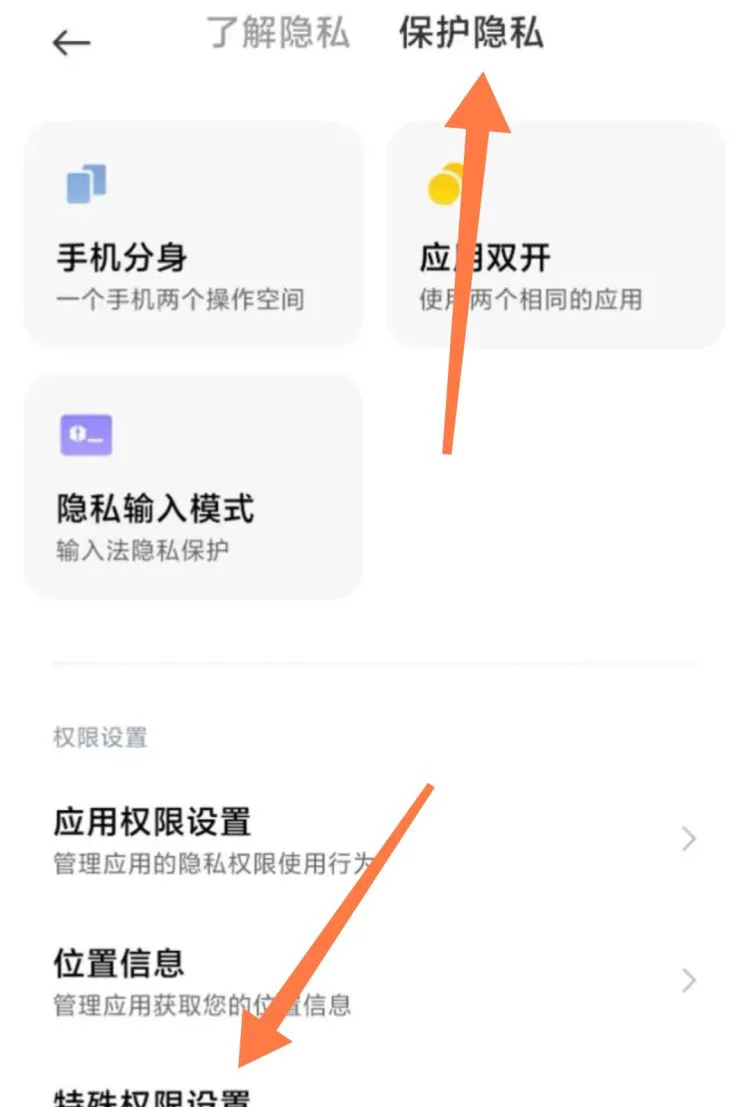Open 特殊权限设置 at the bottom
The image size is (750, 1107).
click(150, 1095)
